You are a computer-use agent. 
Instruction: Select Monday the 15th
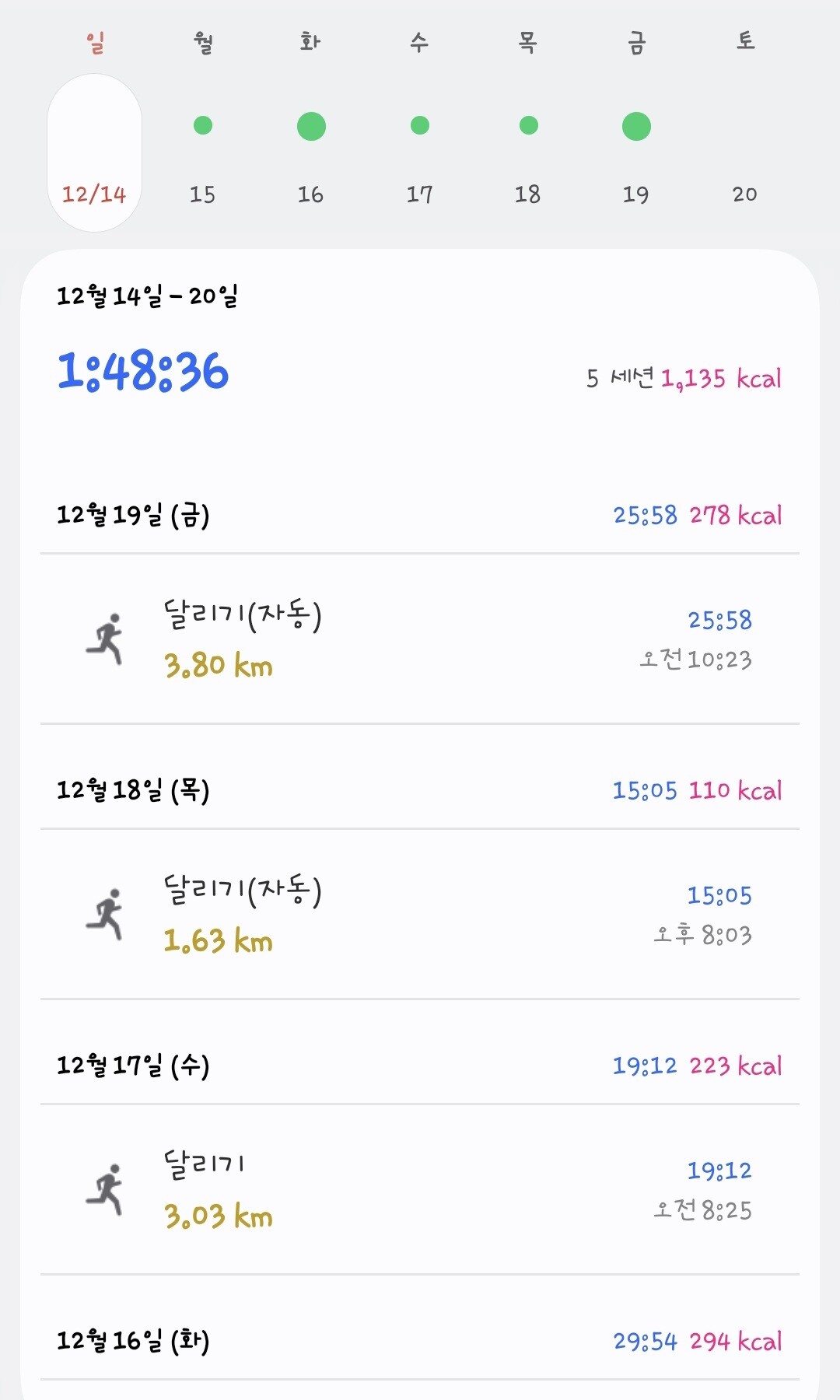pyautogui.click(x=202, y=153)
